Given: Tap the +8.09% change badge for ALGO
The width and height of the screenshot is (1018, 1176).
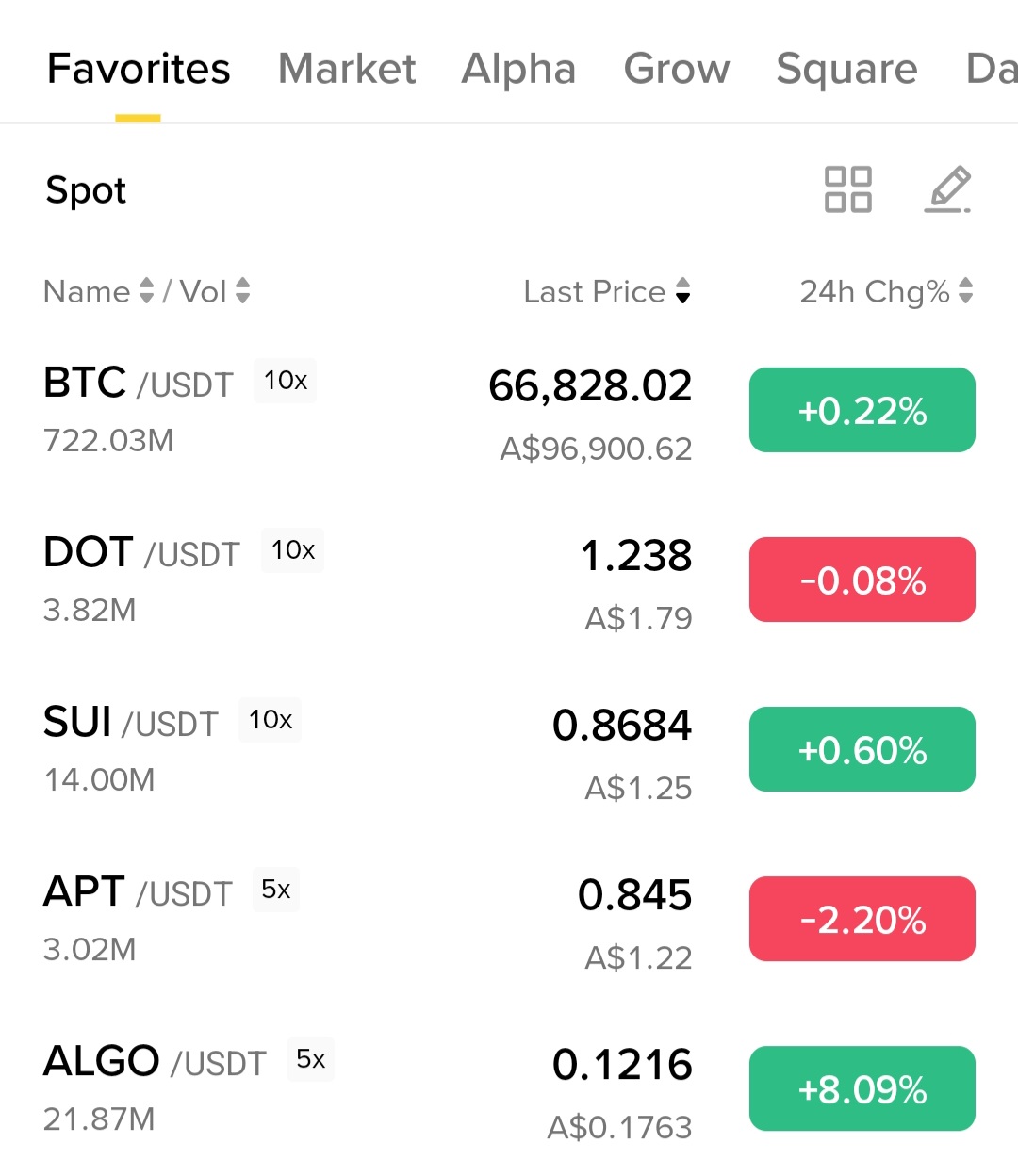Looking at the screenshot, I should 862,1089.
